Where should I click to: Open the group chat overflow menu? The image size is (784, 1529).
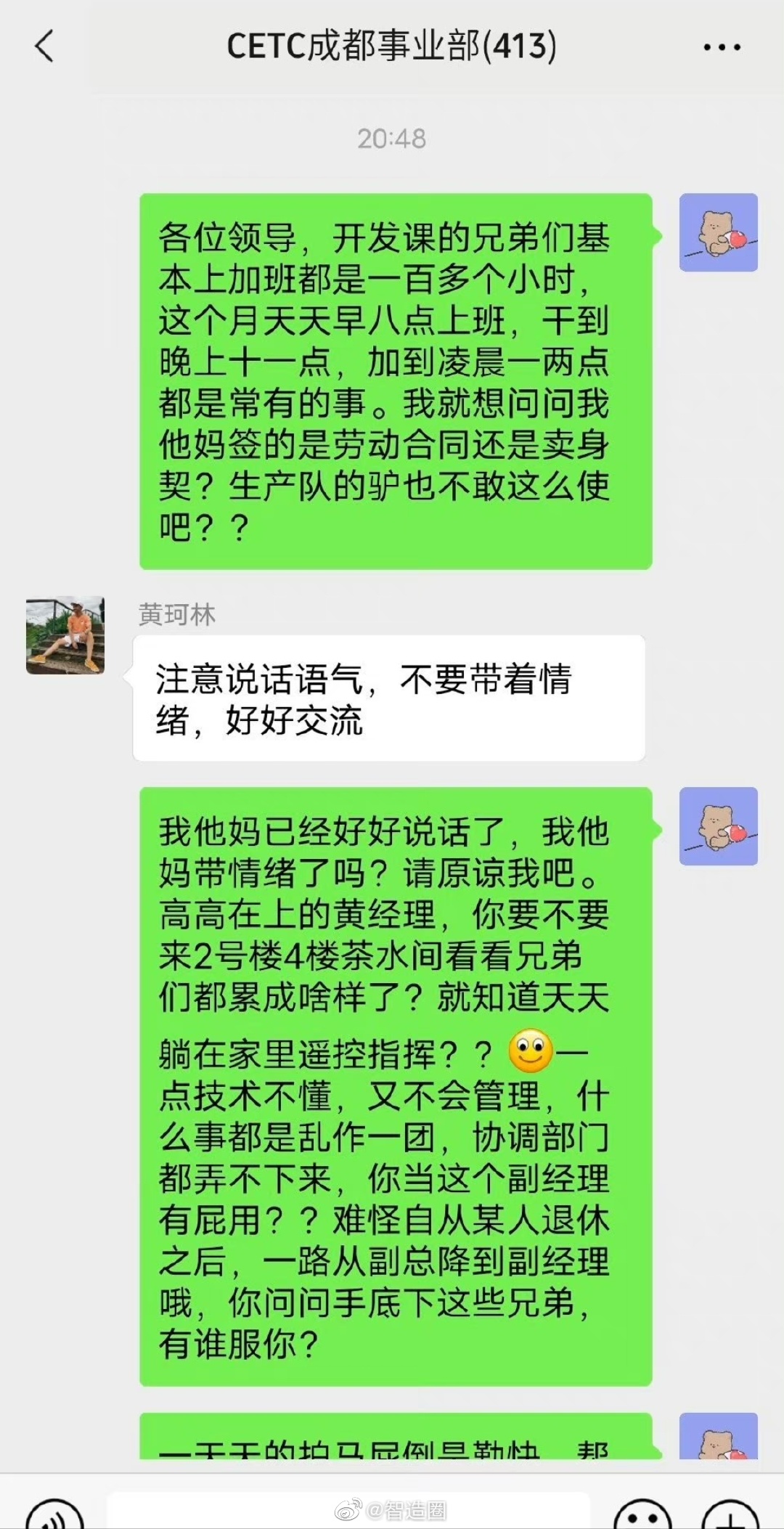(722, 48)
